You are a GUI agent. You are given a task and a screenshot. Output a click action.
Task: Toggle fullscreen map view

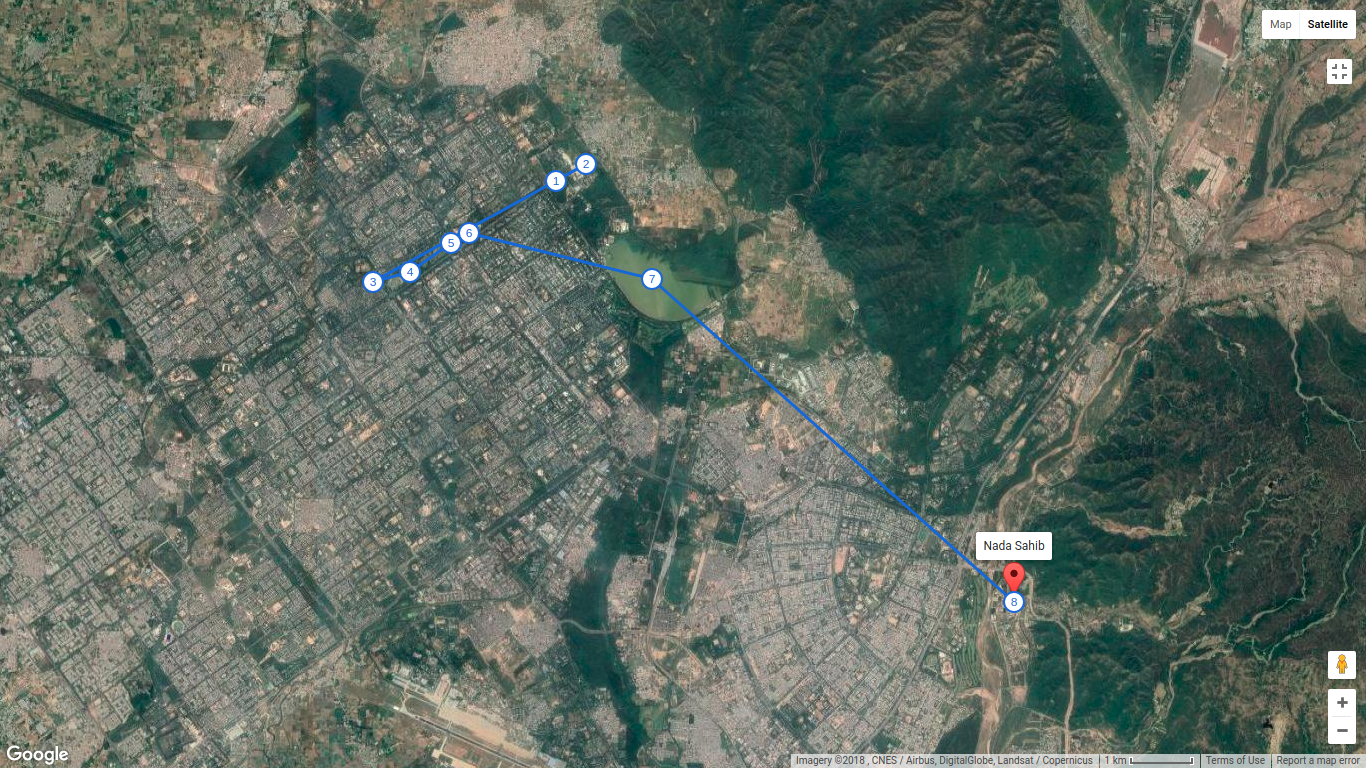pyautogui.click(x=1339, y=72)
